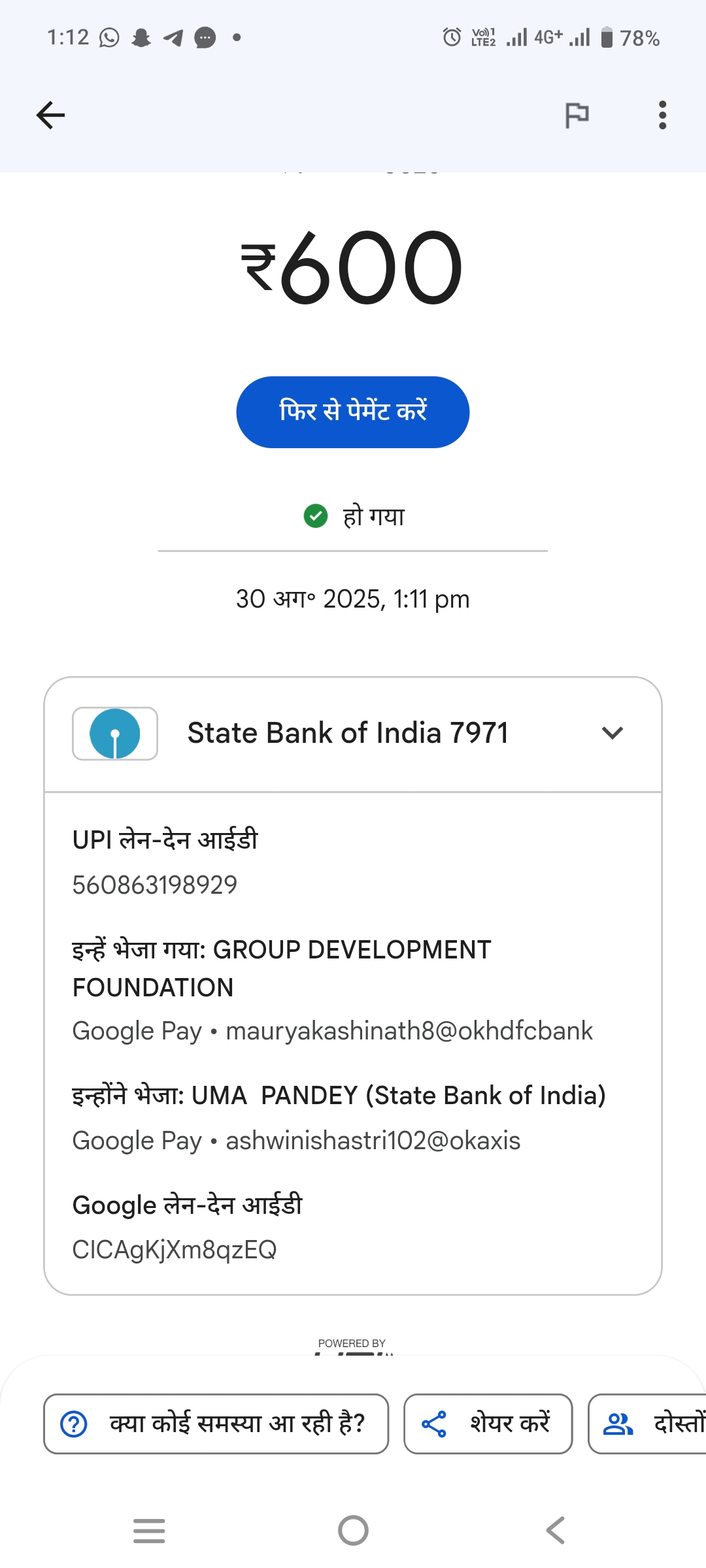This screenshot has width=706, height=1568.
Task: Open recent apps from the navigation bar
Action: click(149, 1530)
